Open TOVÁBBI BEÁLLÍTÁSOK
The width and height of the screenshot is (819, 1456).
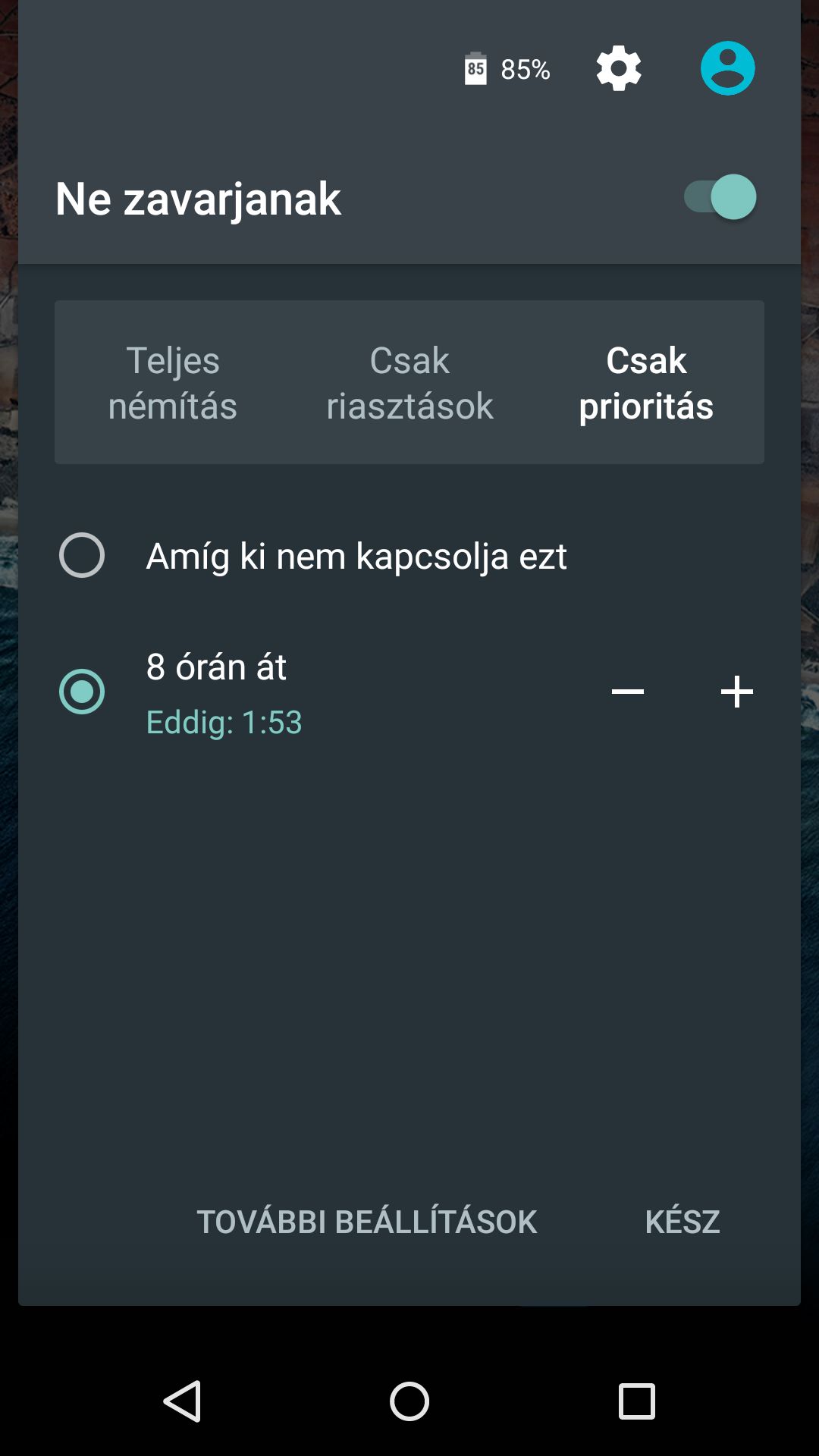tap(367, 1222)
